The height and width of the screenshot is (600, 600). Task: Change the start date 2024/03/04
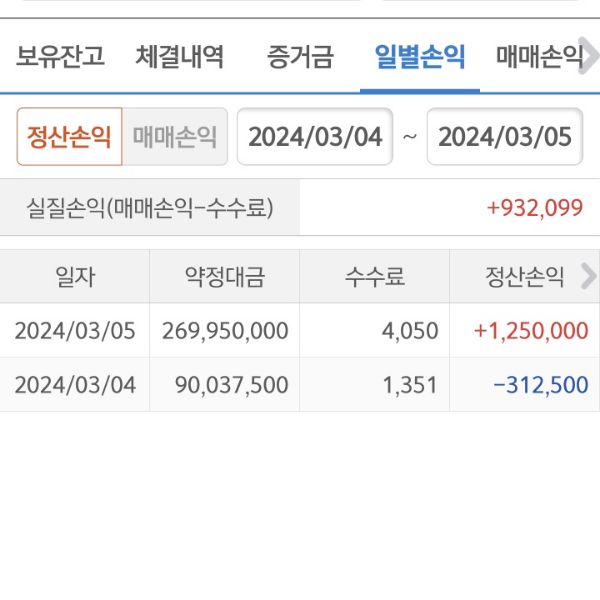click(x=315, y=137)
